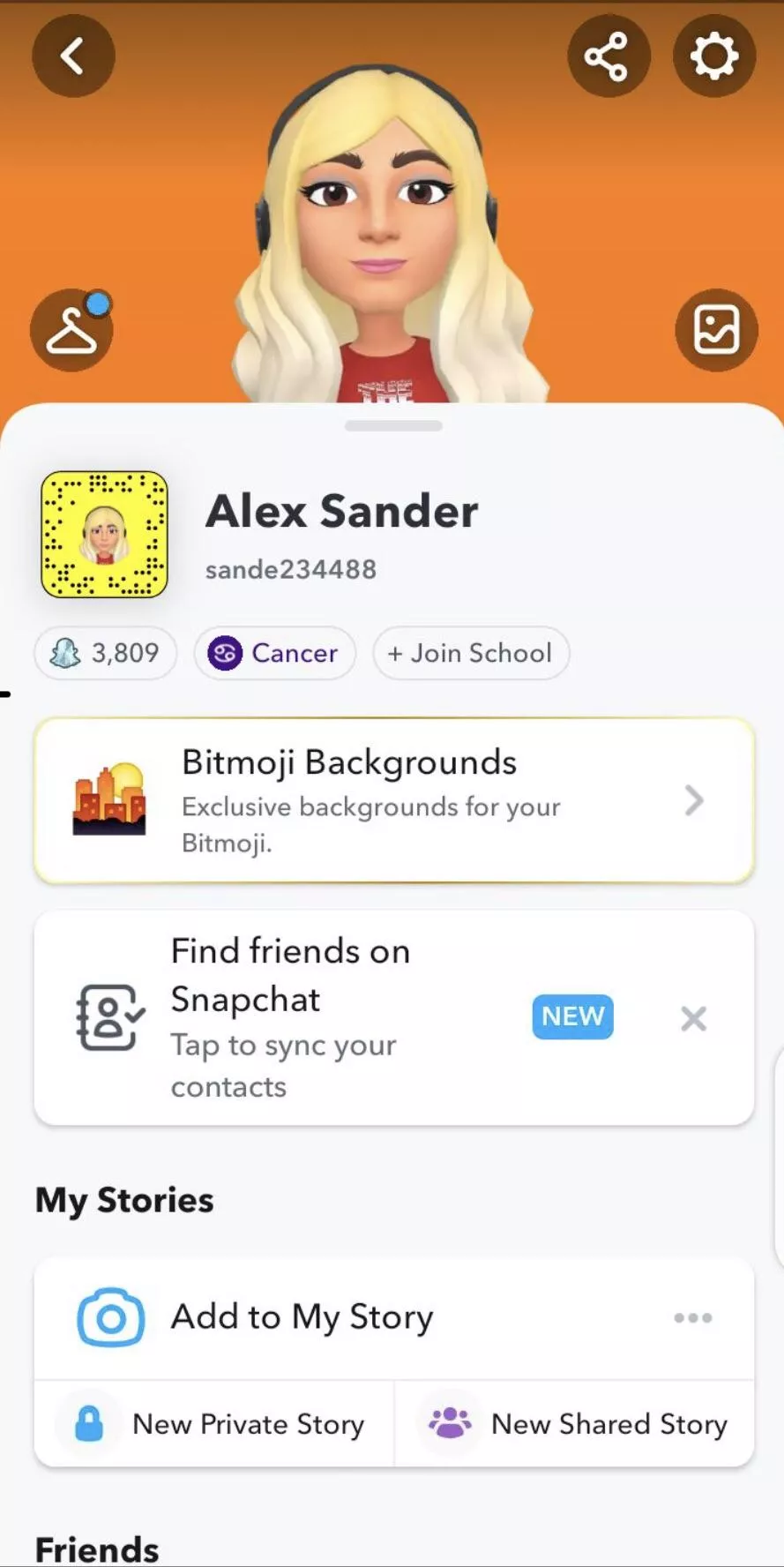Image resolution: width=784 pixels, height=1567 pixels.
Task: Open My Story options with the three dots
Action: pyautogui.click(x=693, y=1317)
